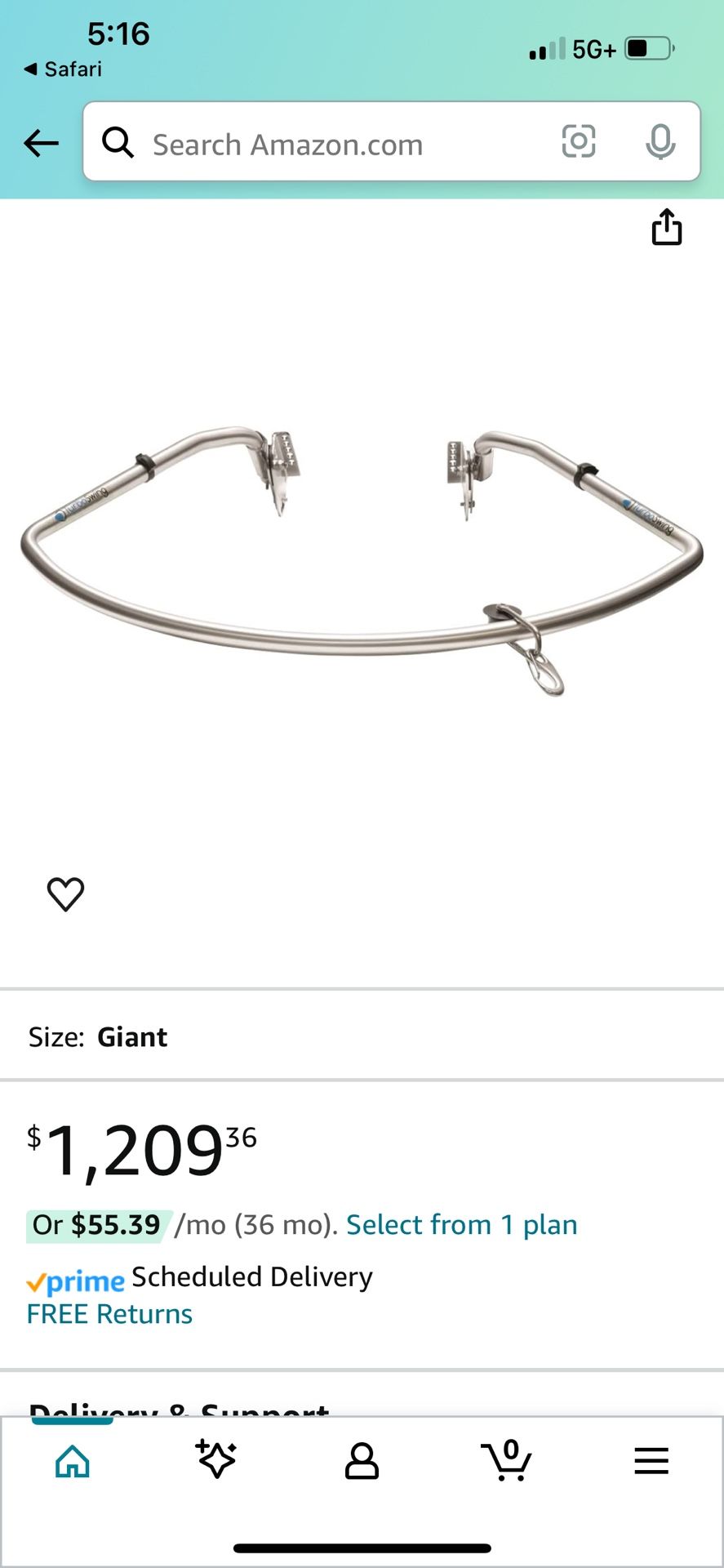This screenshot has height=1568, width=724.
Task: Start voice search with microphone
Action: (660, 142)
